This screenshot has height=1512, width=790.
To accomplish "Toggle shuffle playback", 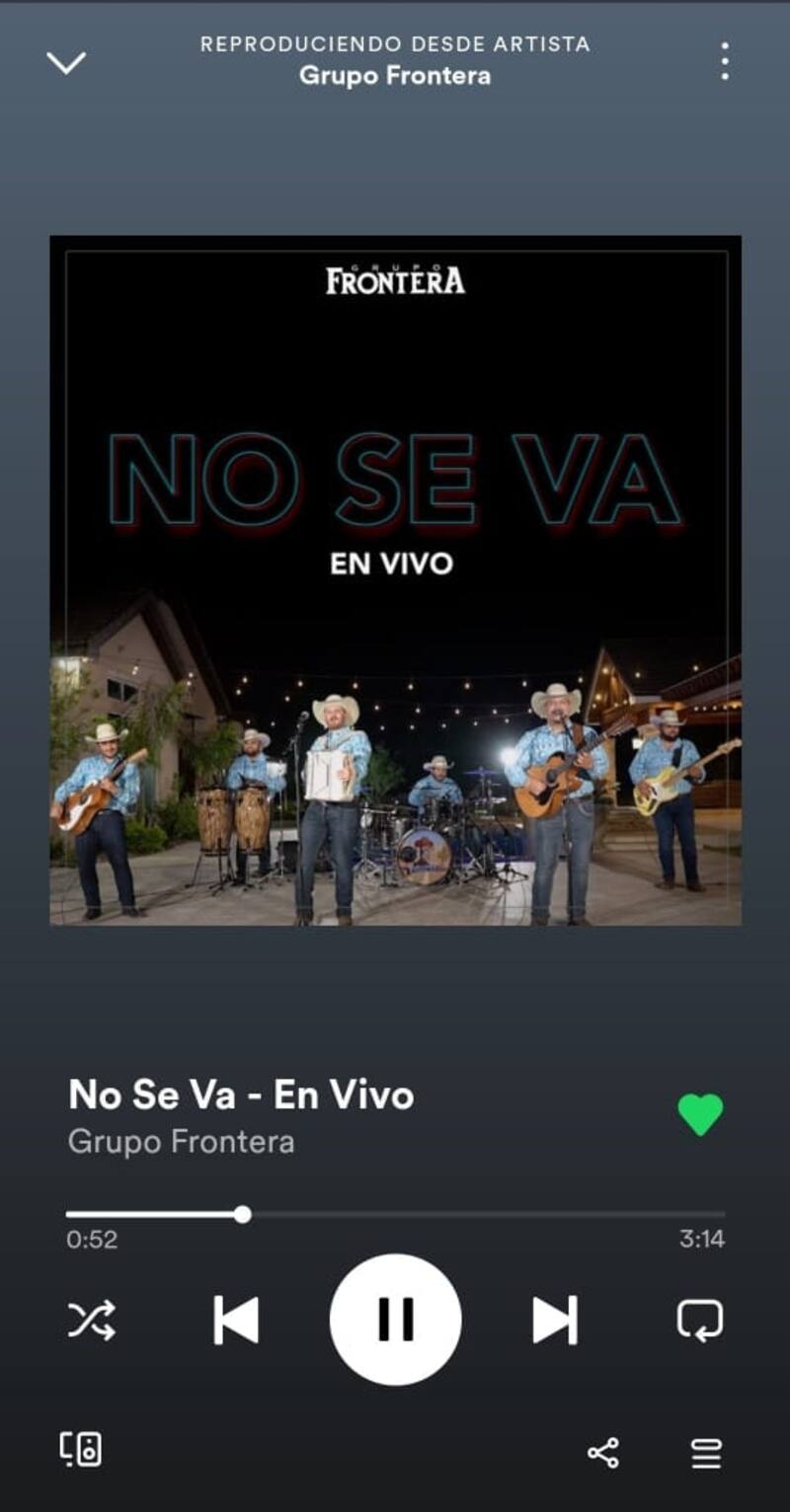I will (91, 1320).
